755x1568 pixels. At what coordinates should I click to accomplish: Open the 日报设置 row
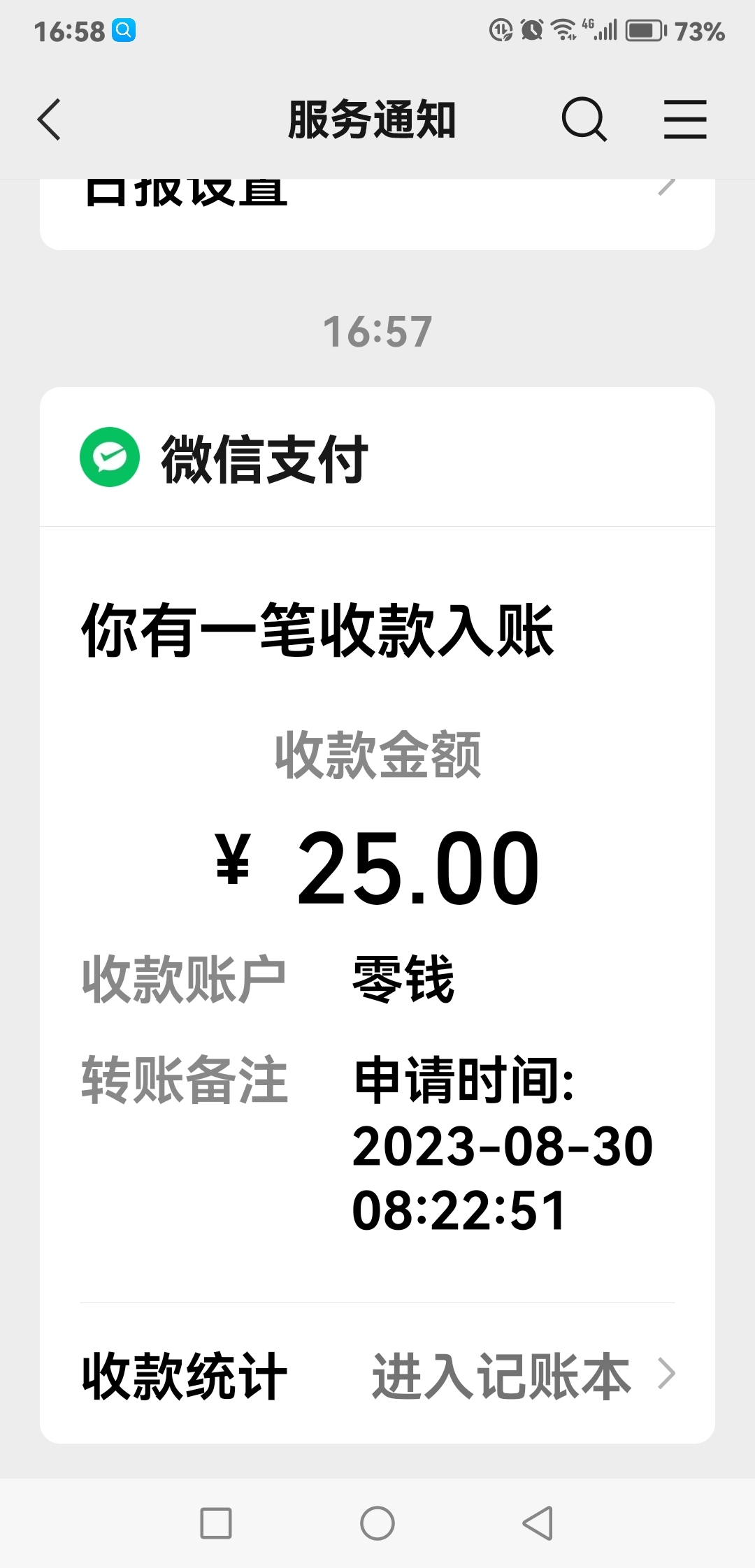pos(377,203)
